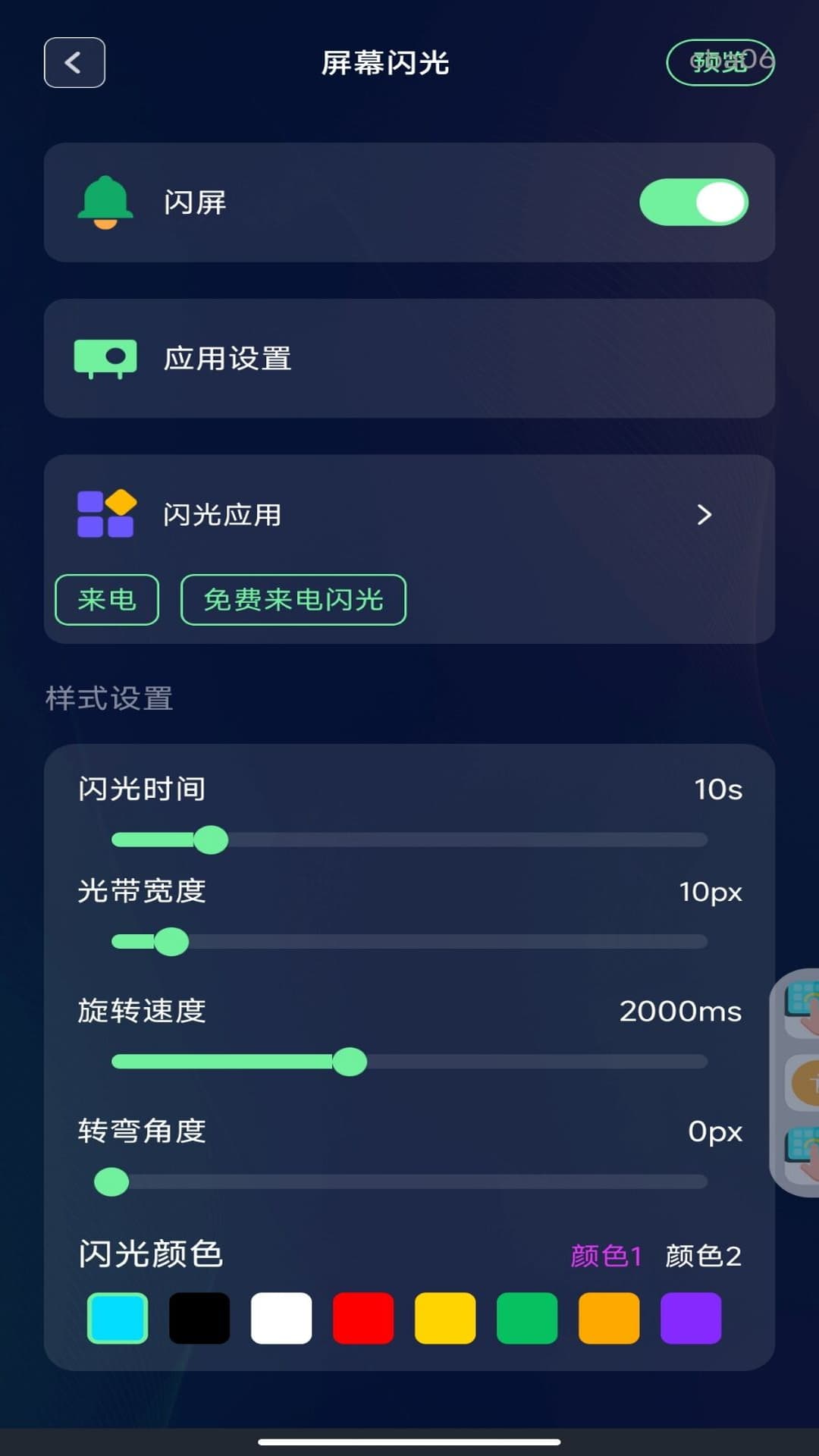Image resolution: width=819 pixels, height=1456 pixels.
Task: Click the green bell icon beside 闪屏
Action: pyautogui.click(x=106, y=202)
